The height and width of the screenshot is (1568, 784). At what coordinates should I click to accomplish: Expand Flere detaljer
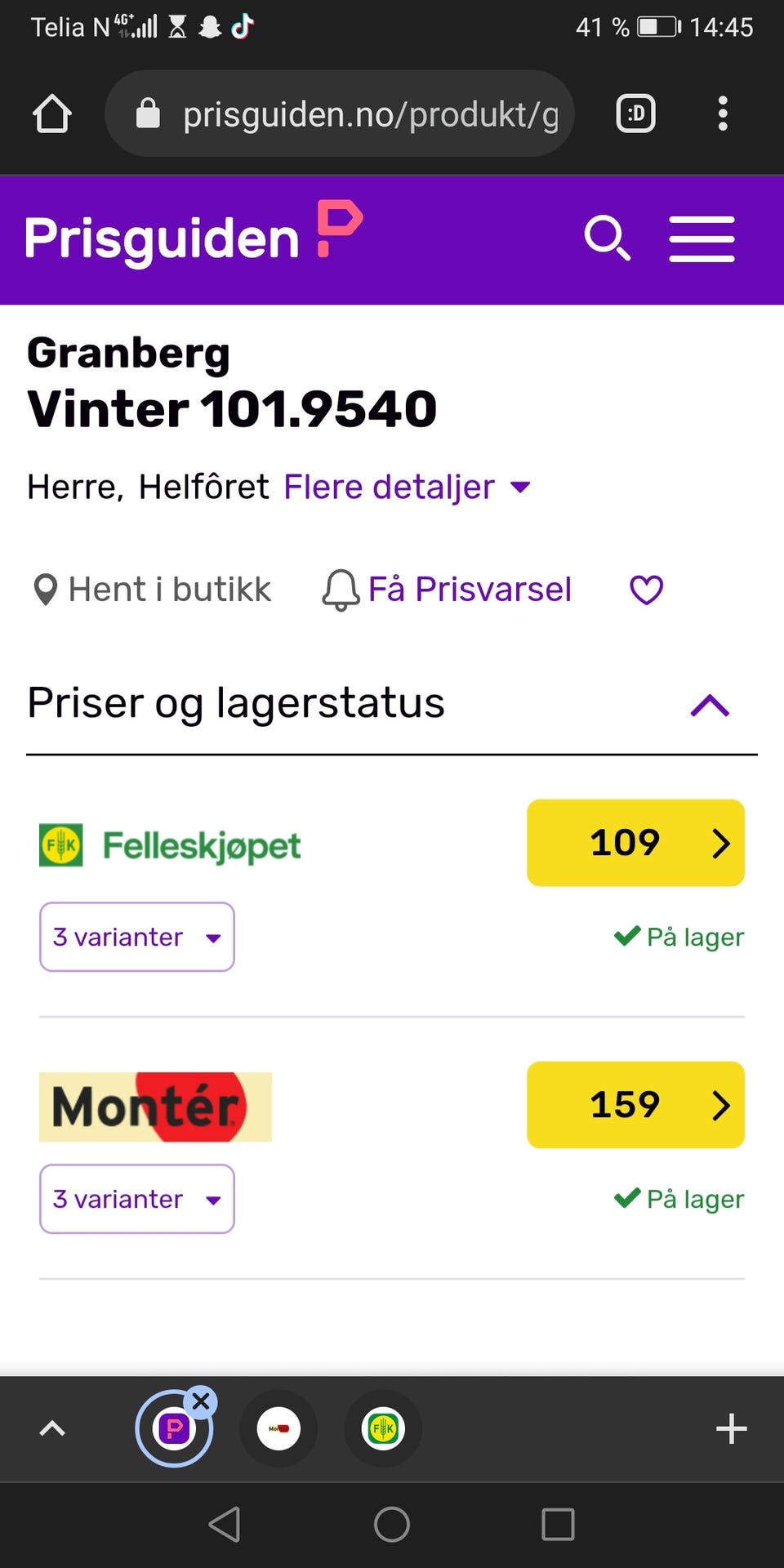[407, 488]
